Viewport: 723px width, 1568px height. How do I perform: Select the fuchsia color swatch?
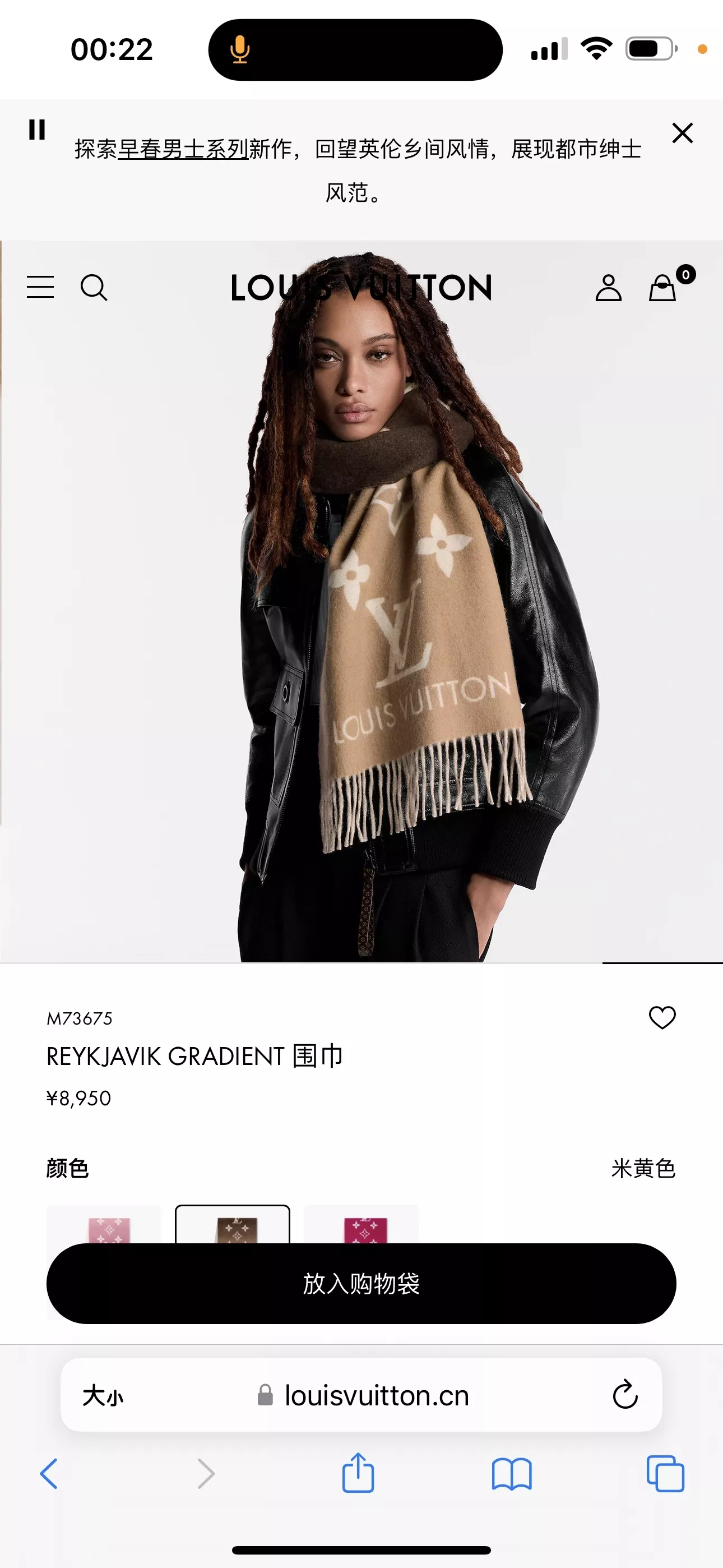361,1224
